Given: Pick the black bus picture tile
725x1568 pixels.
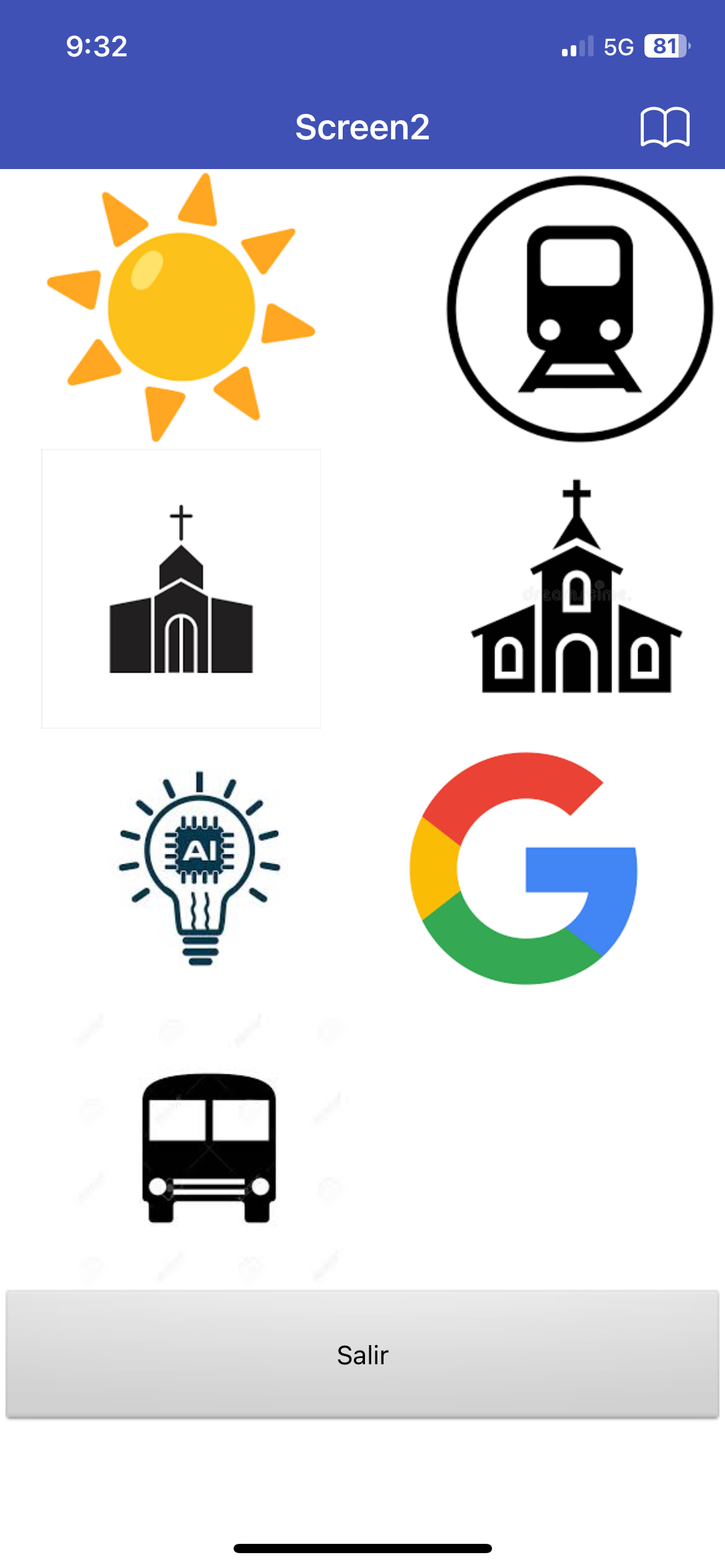Looking at the screenshot, I should point(209,1148).
